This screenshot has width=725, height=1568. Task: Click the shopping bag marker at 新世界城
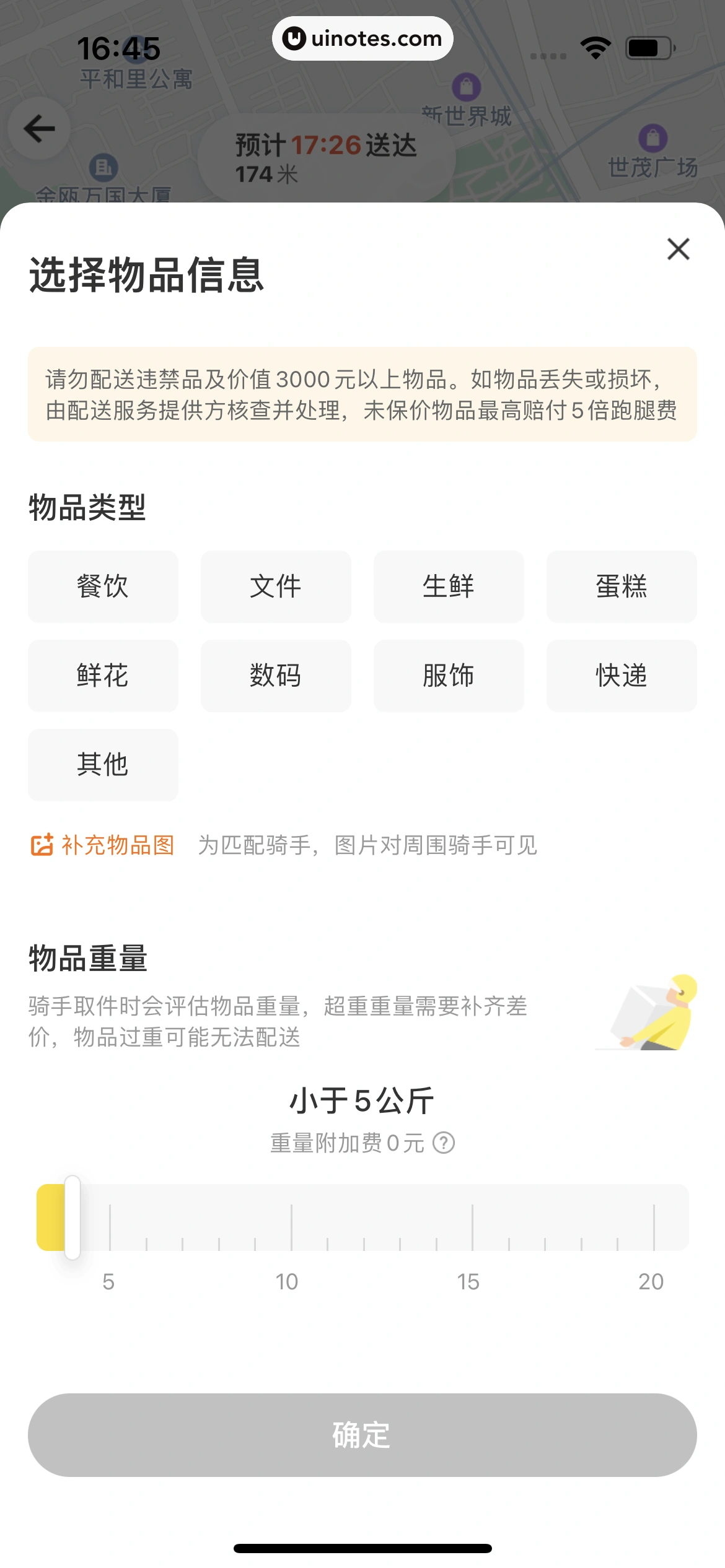(x=466, y=87)
